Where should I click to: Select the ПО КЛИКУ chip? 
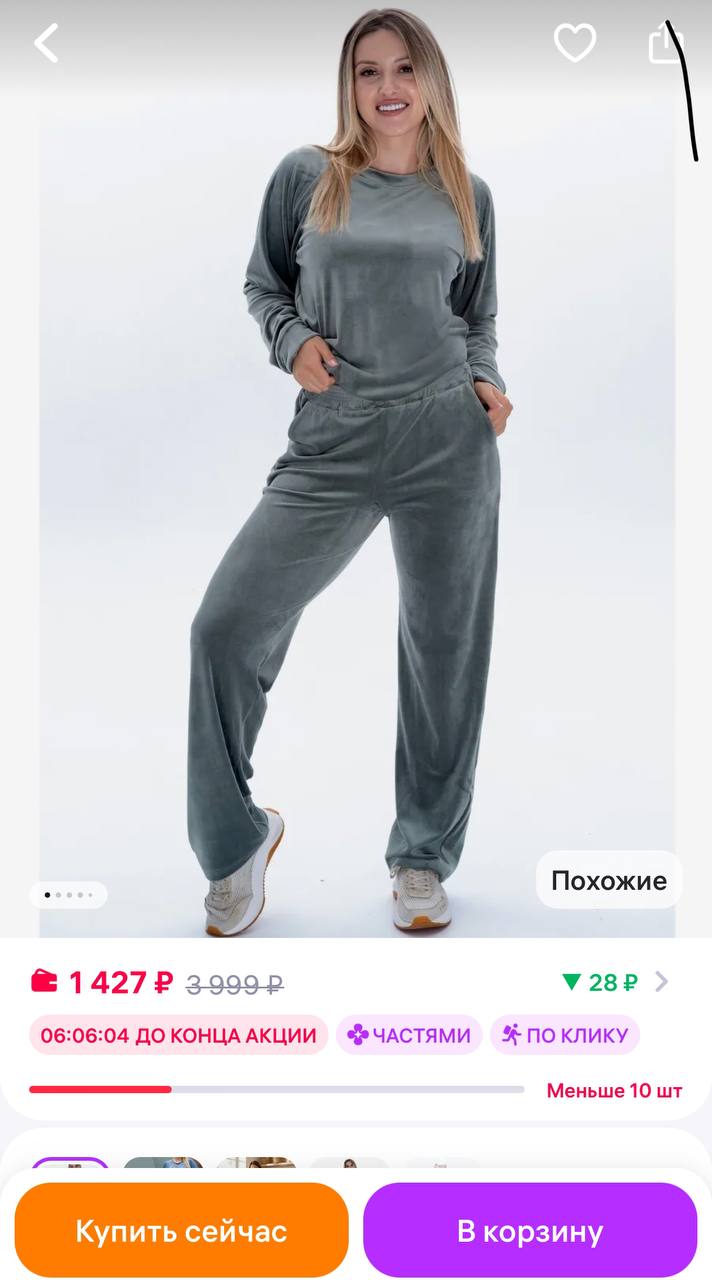565,1035
